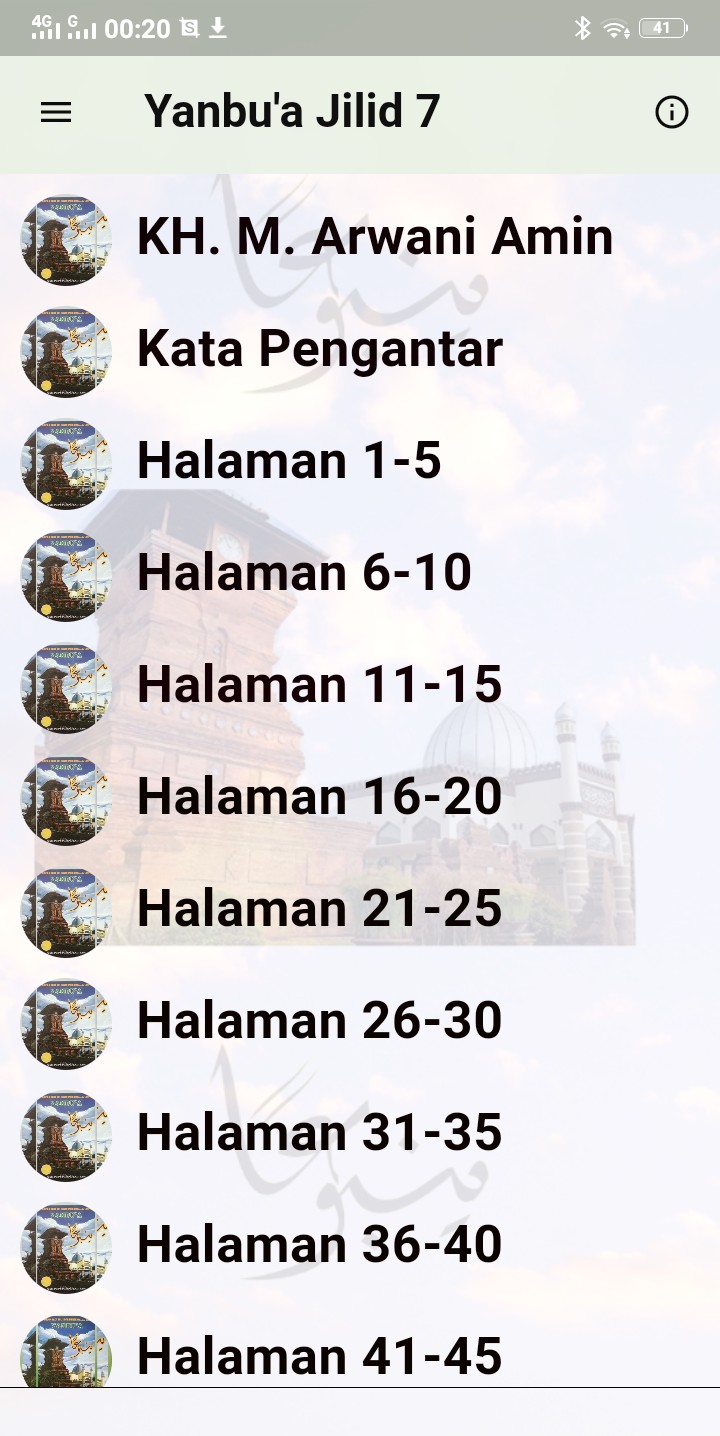Image resolution: width=720 pixels, height=1436 pixels.
Task: View Halaman 16-20
Action: 319,797
